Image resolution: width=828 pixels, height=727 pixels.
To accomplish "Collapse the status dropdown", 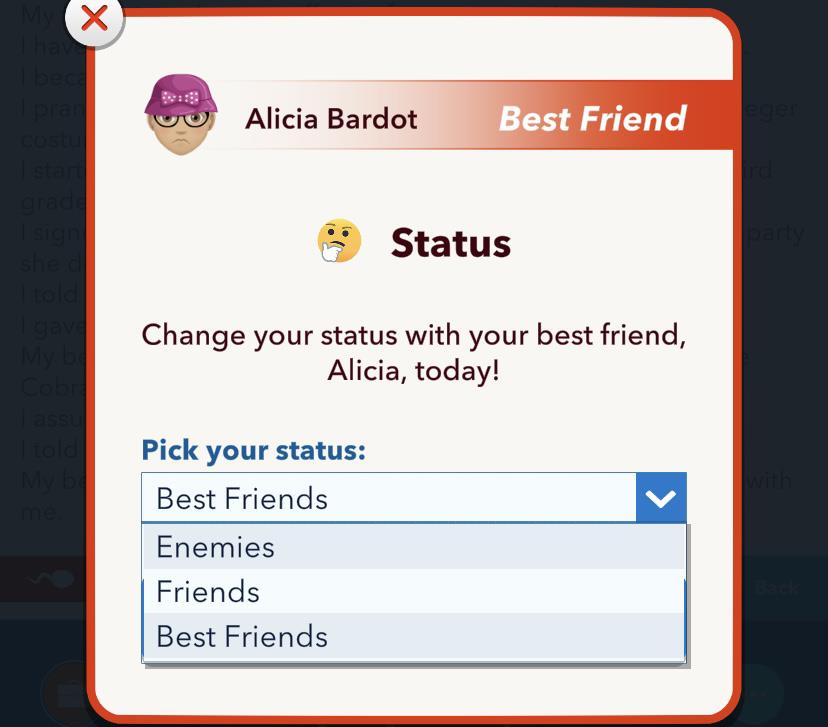I will pyautogui.click(x=660, y=498).
